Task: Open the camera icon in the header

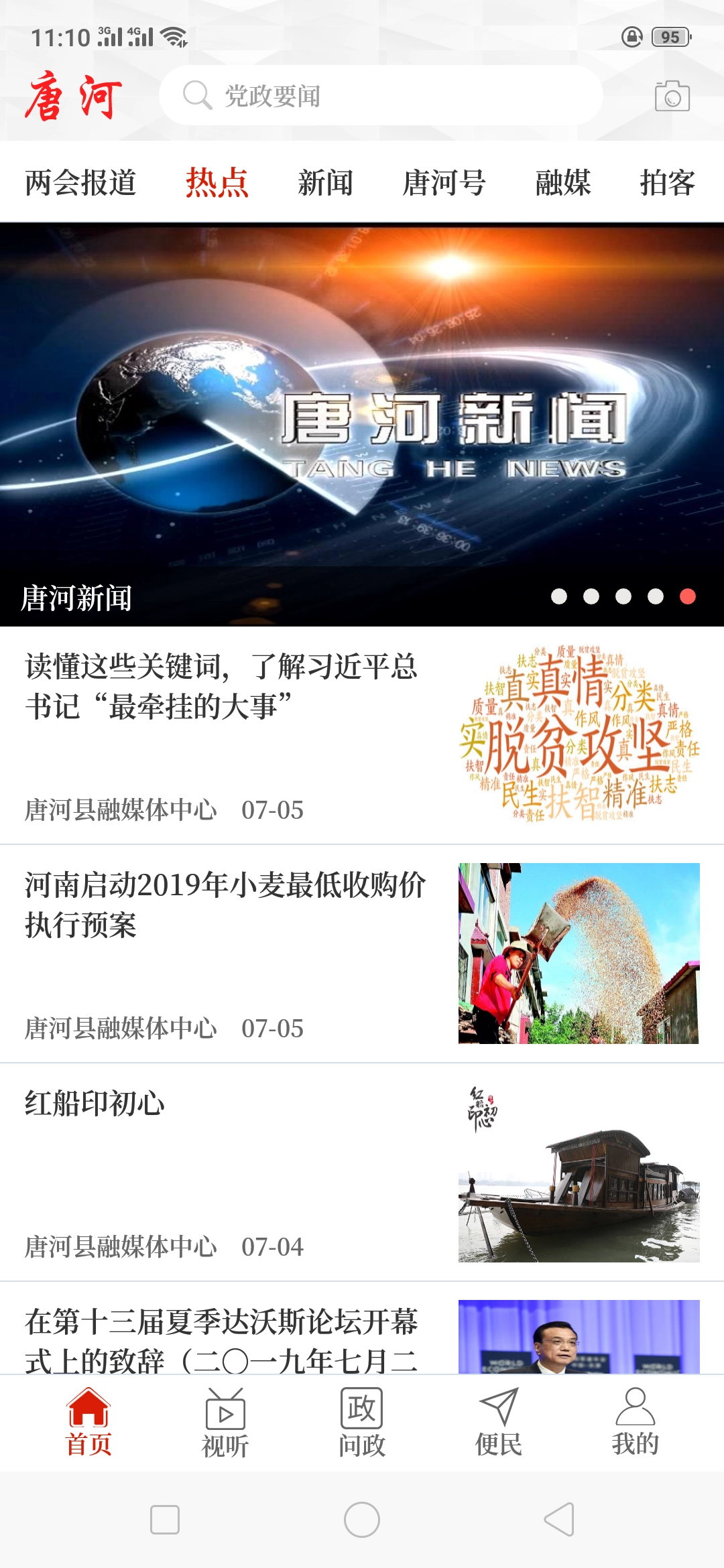Action: pyautogui.click(x=672, y=96)
